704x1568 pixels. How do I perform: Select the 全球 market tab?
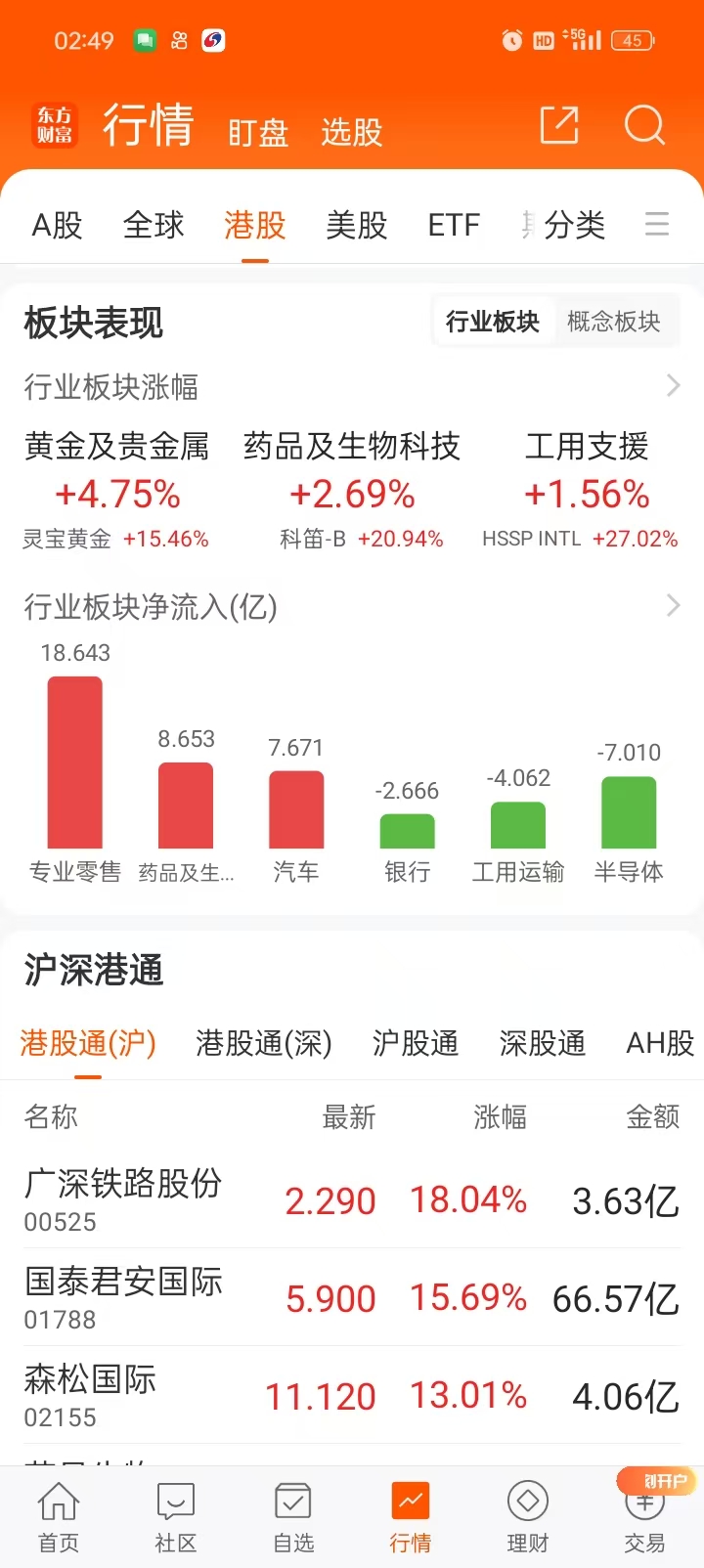154,226
